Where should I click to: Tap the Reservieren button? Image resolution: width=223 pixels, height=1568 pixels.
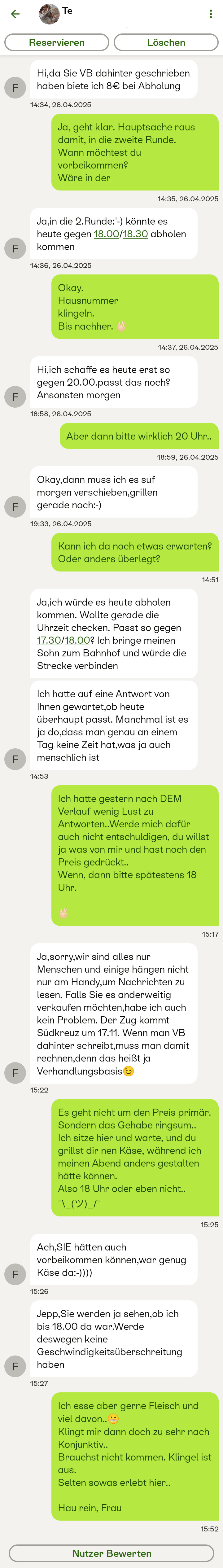coord(57,43)
